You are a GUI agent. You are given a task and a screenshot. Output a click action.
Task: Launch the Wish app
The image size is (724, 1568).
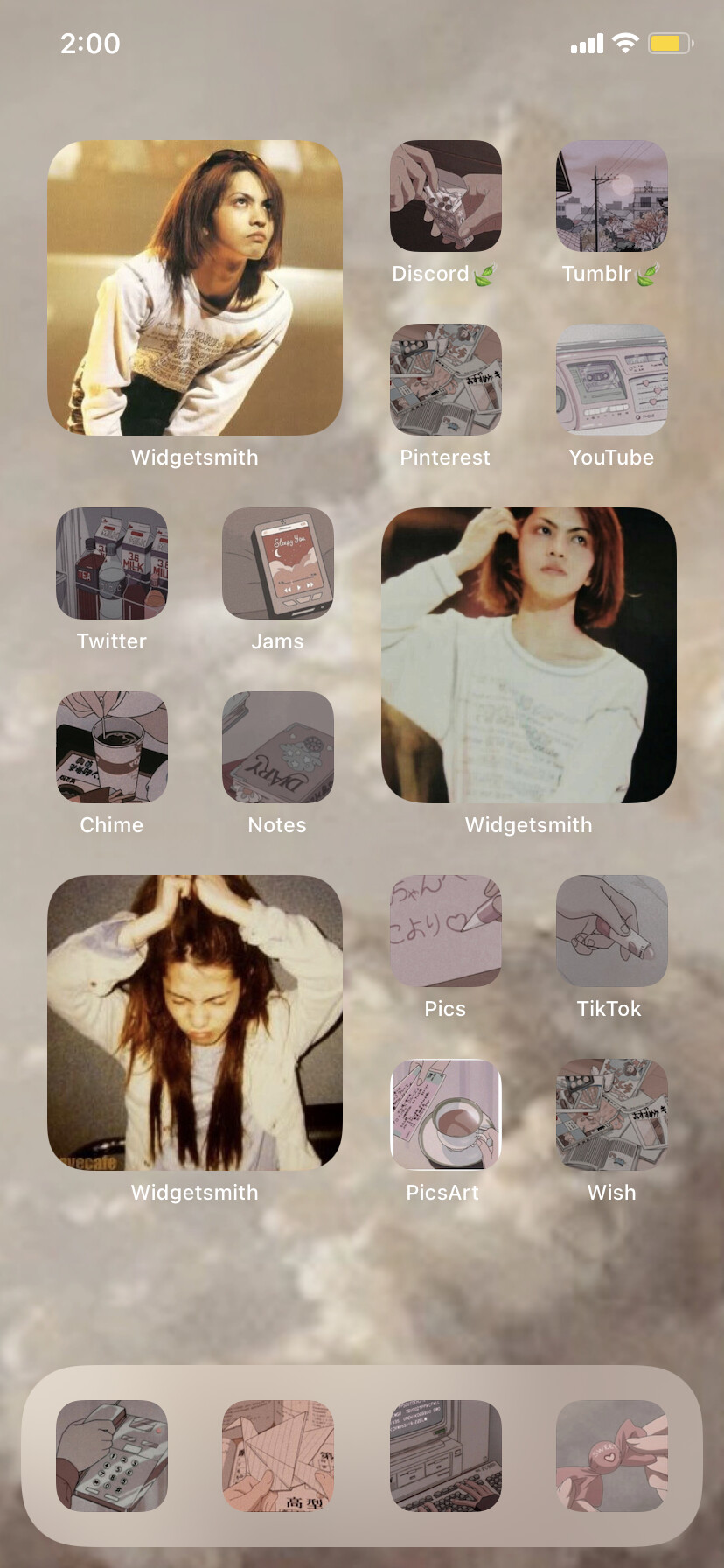click(x=611, y=1115)
